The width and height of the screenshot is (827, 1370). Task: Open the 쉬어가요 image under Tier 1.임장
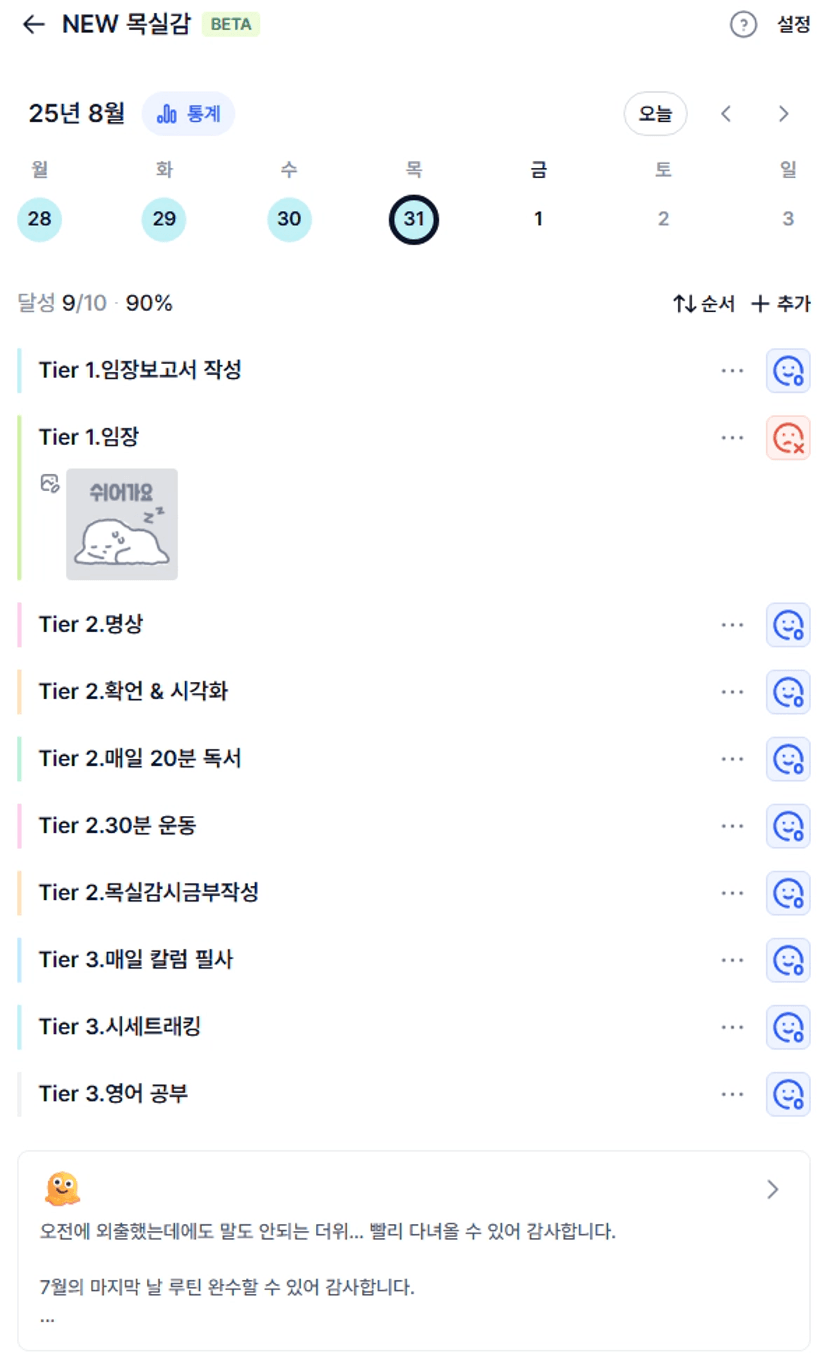point(122,524)
